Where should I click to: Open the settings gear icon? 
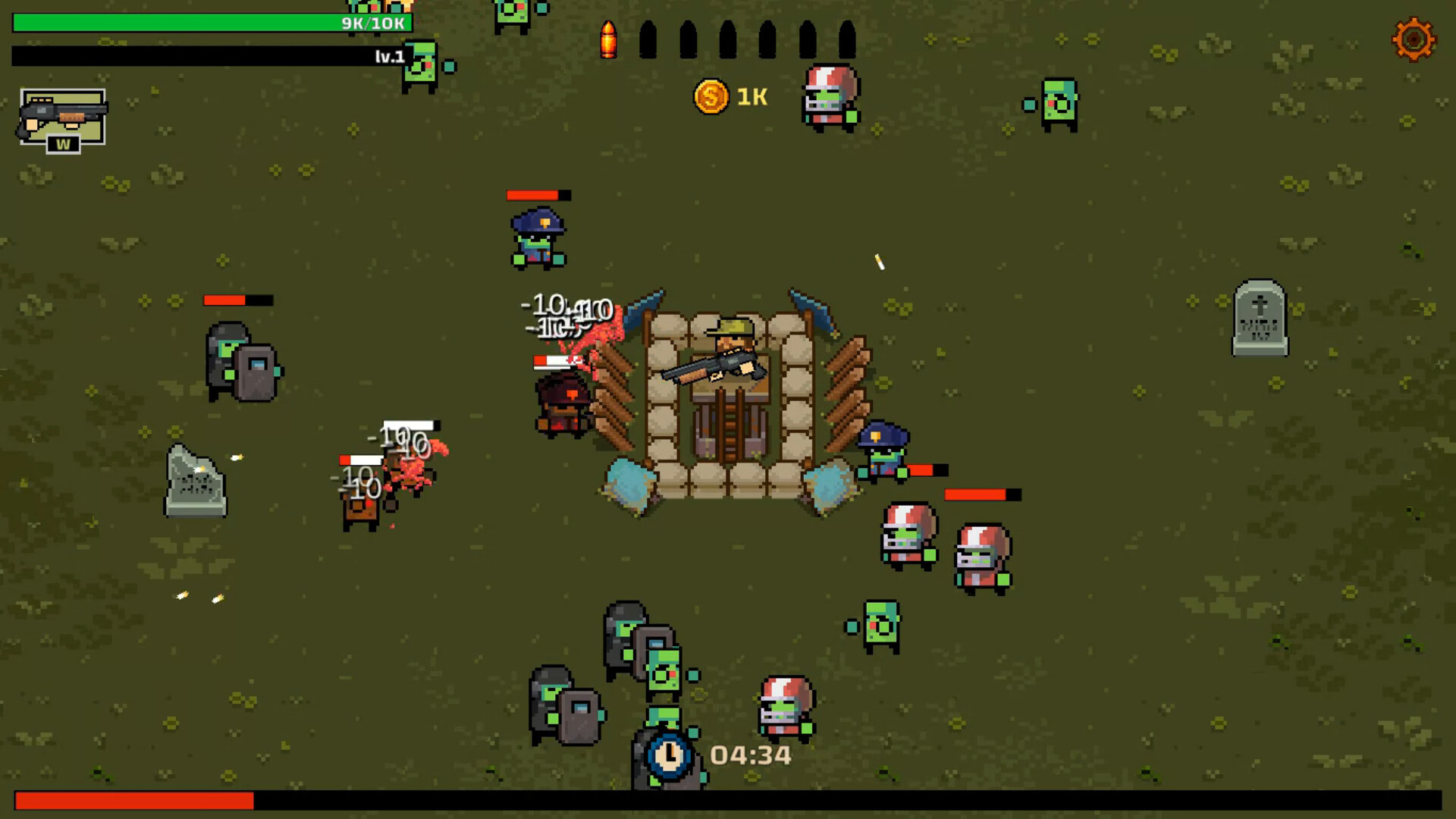coord(1413,39)
